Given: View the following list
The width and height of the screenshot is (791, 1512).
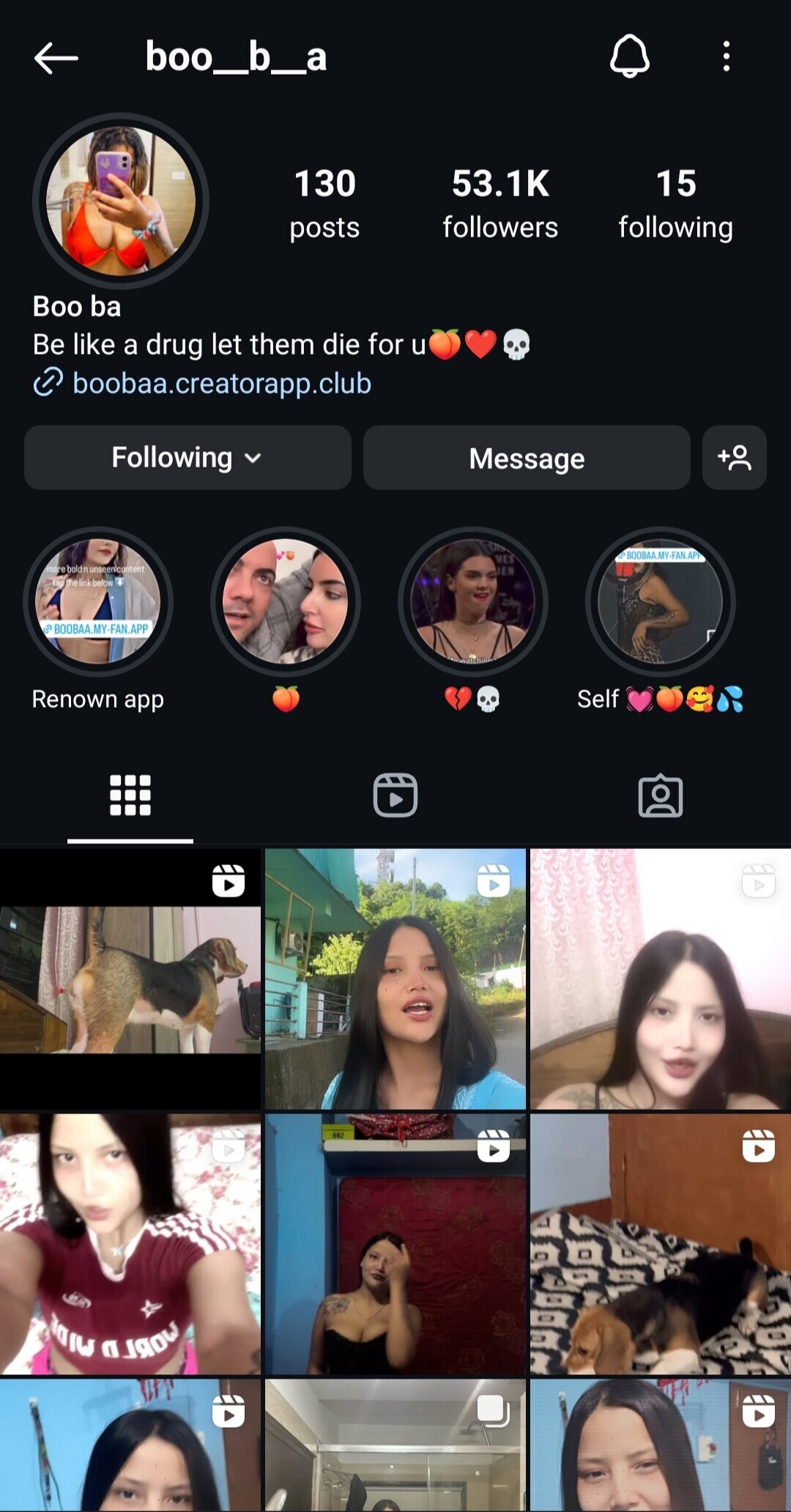Looking at the screenshot, I should (675, 203).
